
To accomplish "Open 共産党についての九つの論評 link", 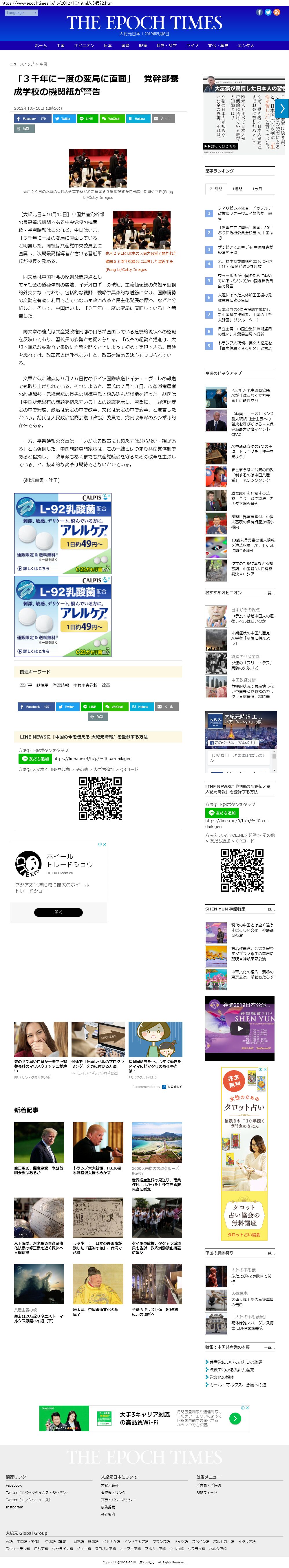I will pyautogui.click(x=235, y=1362).
